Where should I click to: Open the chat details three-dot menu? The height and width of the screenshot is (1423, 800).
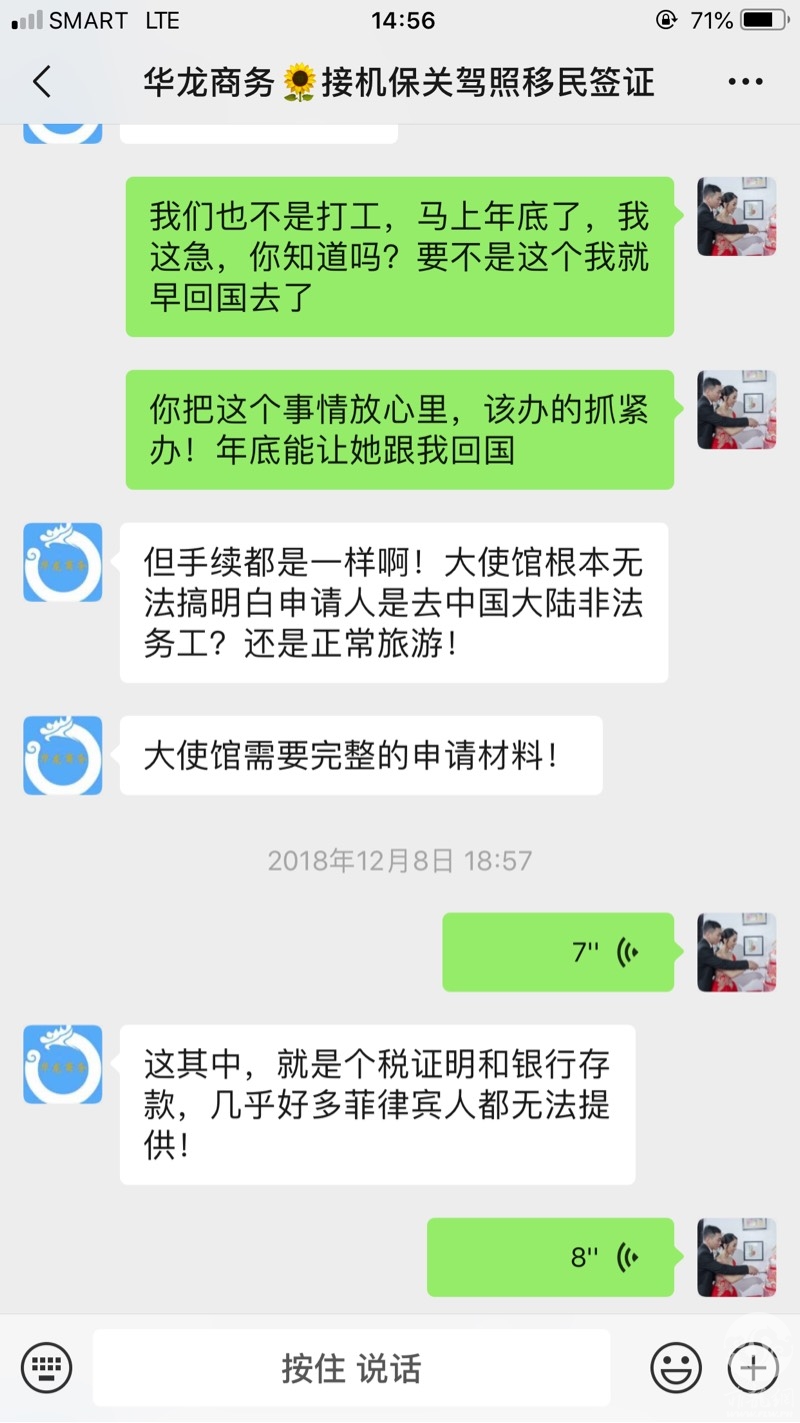coord(745,82)
